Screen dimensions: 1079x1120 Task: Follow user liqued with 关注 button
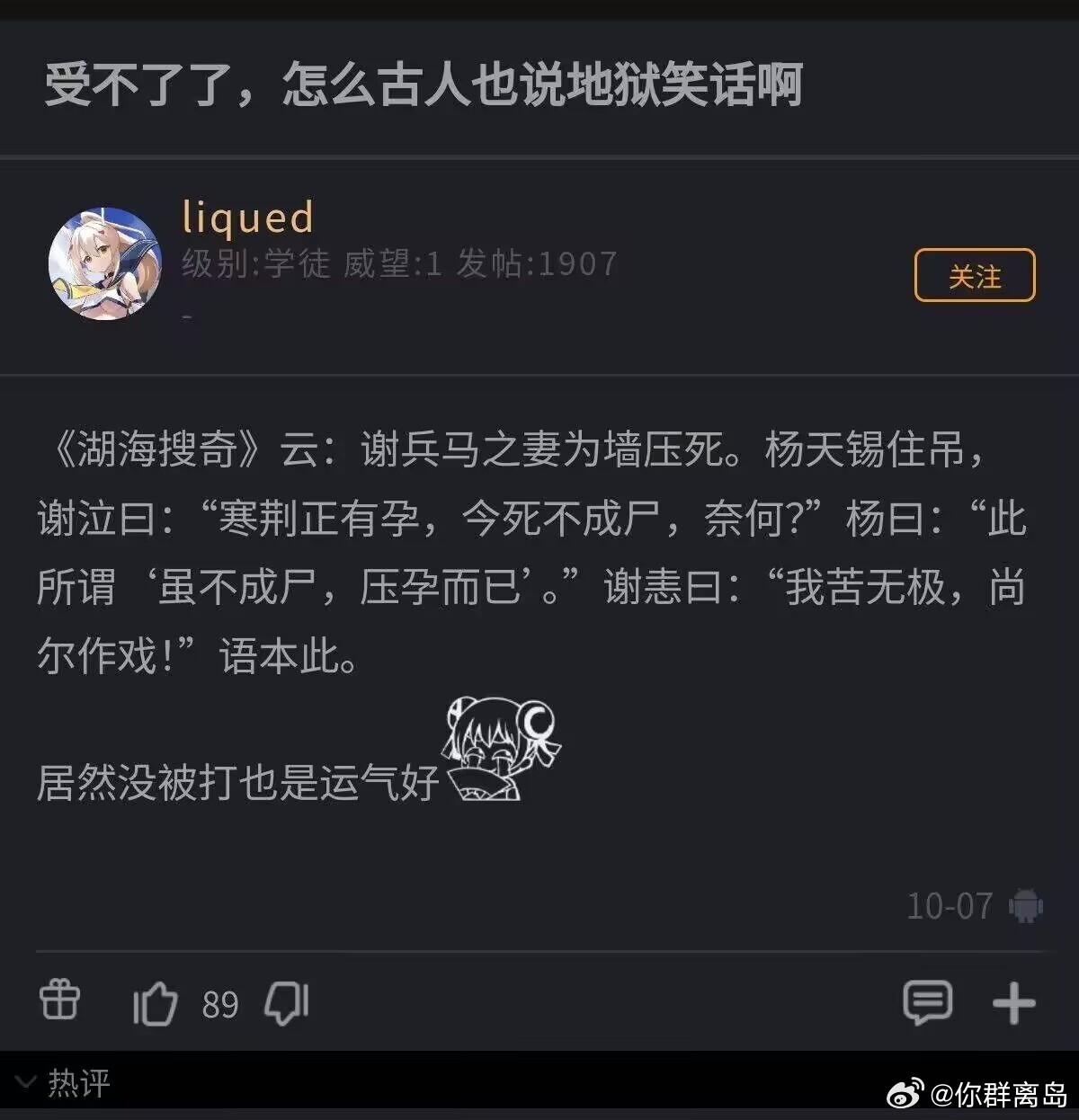coord(975,275)
